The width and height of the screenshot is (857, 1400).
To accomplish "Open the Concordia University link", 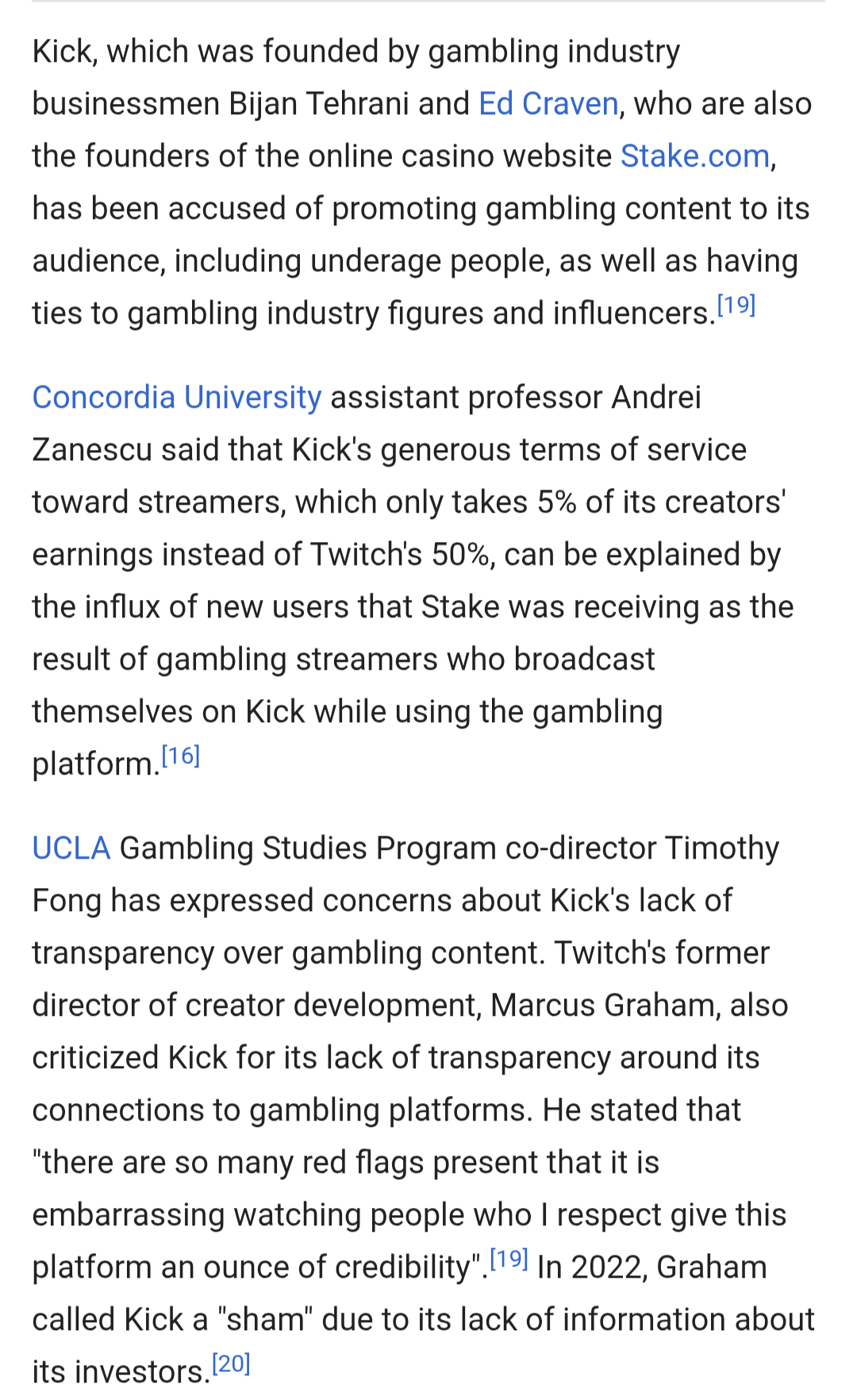I will pos(177,397).
